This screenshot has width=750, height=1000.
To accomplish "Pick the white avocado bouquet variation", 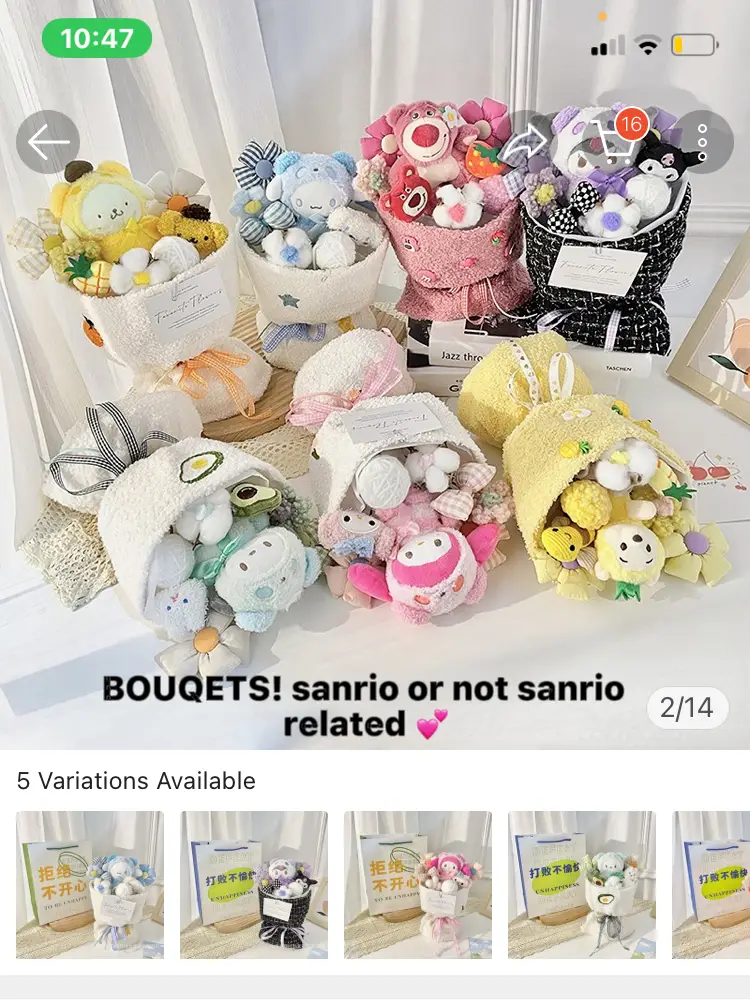I will [582, 885].
